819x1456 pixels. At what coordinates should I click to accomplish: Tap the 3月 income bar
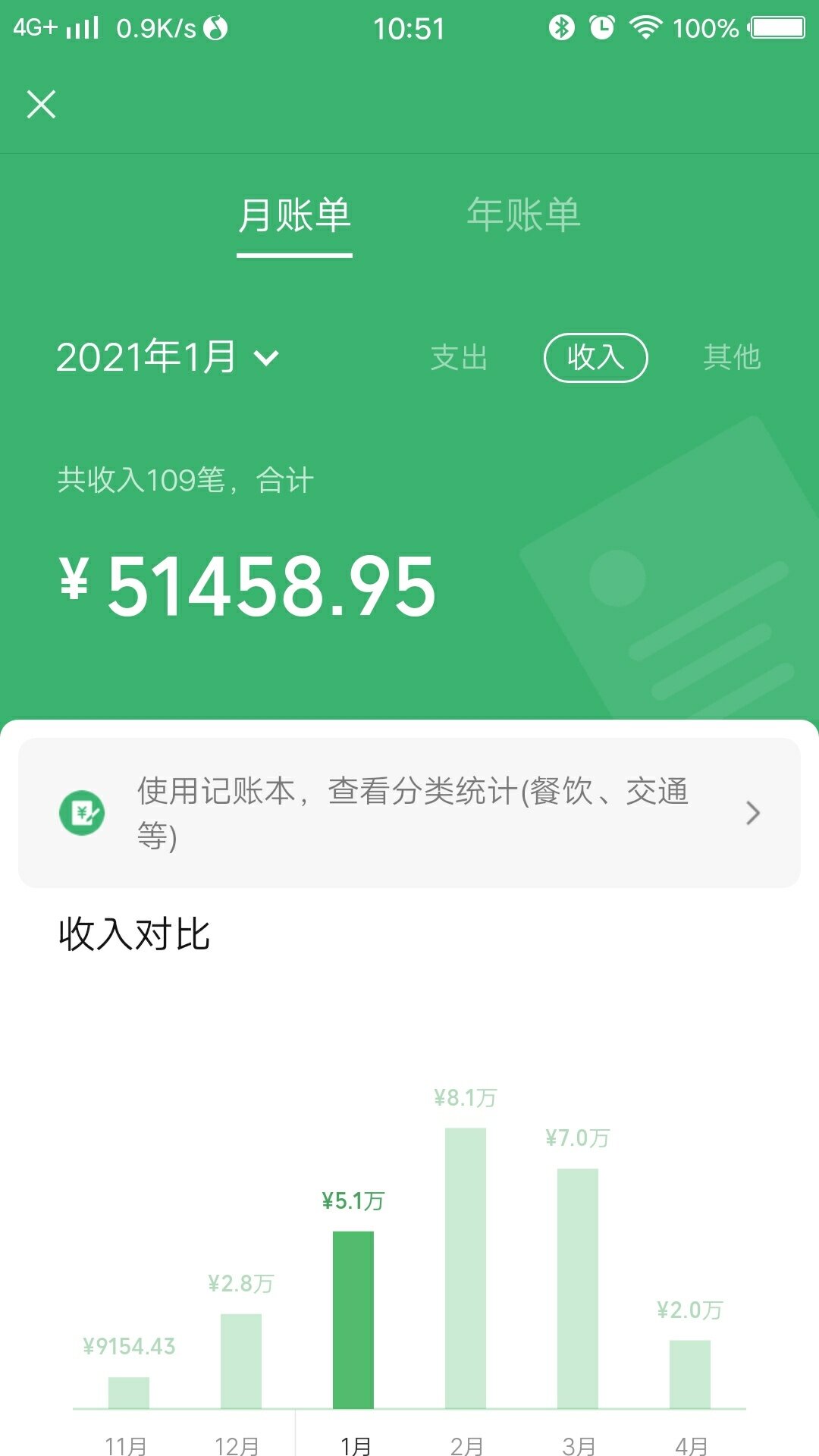tap(578, 1288)
